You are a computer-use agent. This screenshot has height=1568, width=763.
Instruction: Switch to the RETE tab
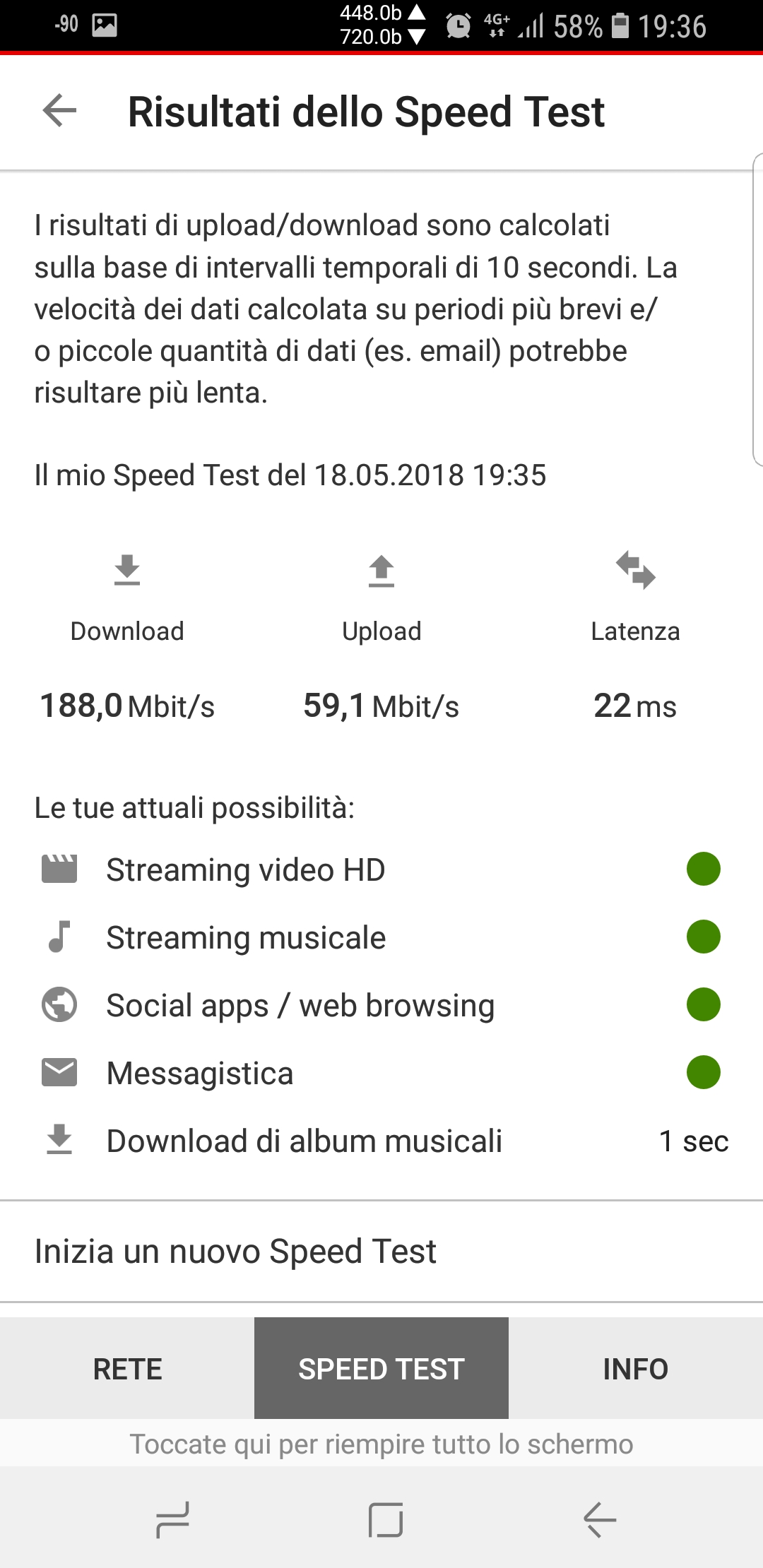[127, 1369]
